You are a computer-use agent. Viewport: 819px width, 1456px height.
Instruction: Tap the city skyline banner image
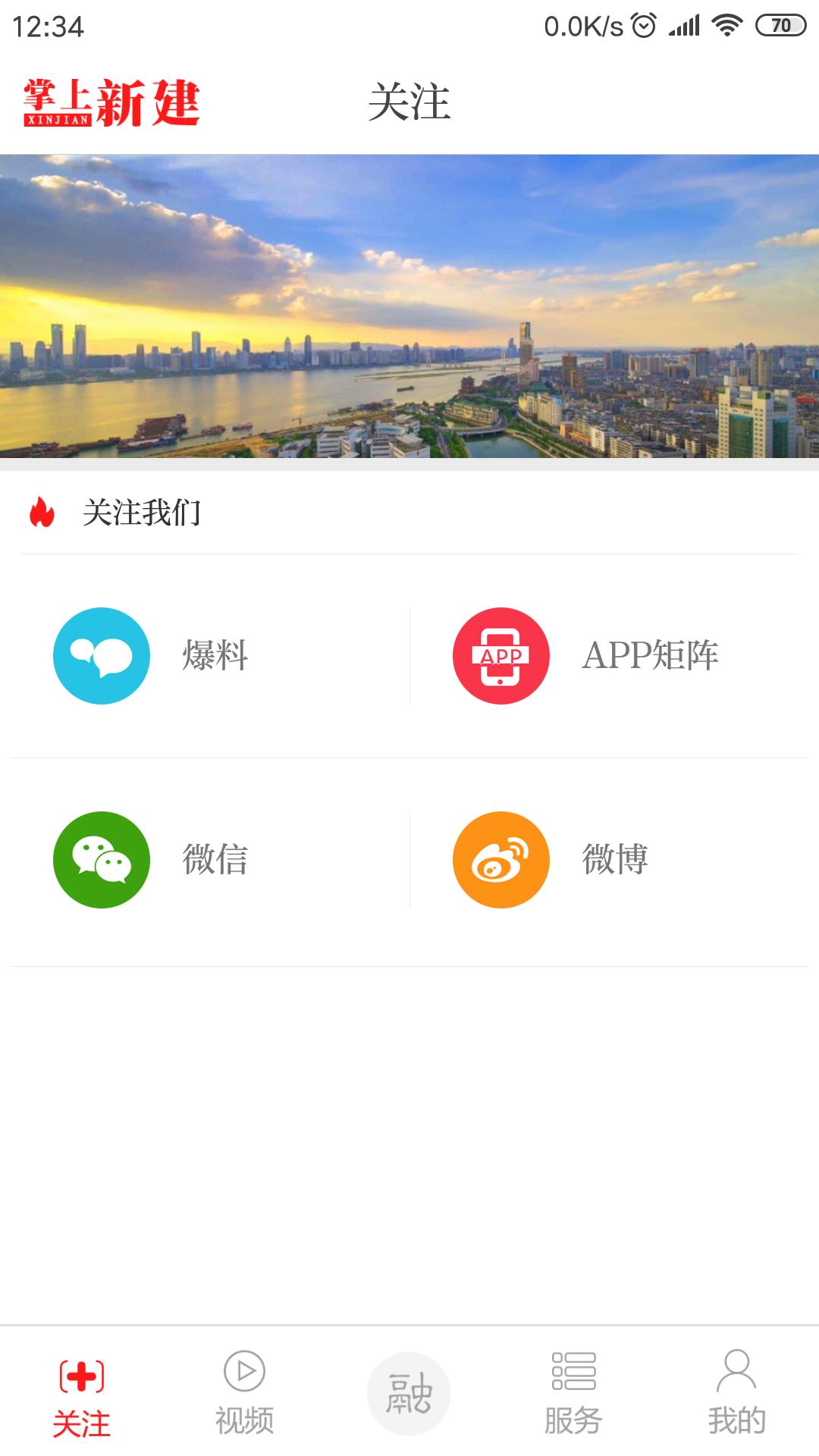[x=409, y=307]
